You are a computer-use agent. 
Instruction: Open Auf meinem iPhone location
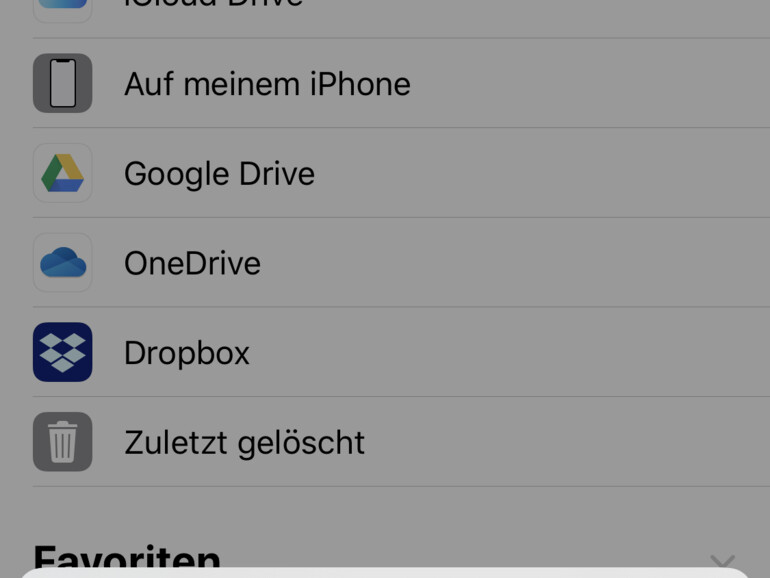click(x=266, y=84)
